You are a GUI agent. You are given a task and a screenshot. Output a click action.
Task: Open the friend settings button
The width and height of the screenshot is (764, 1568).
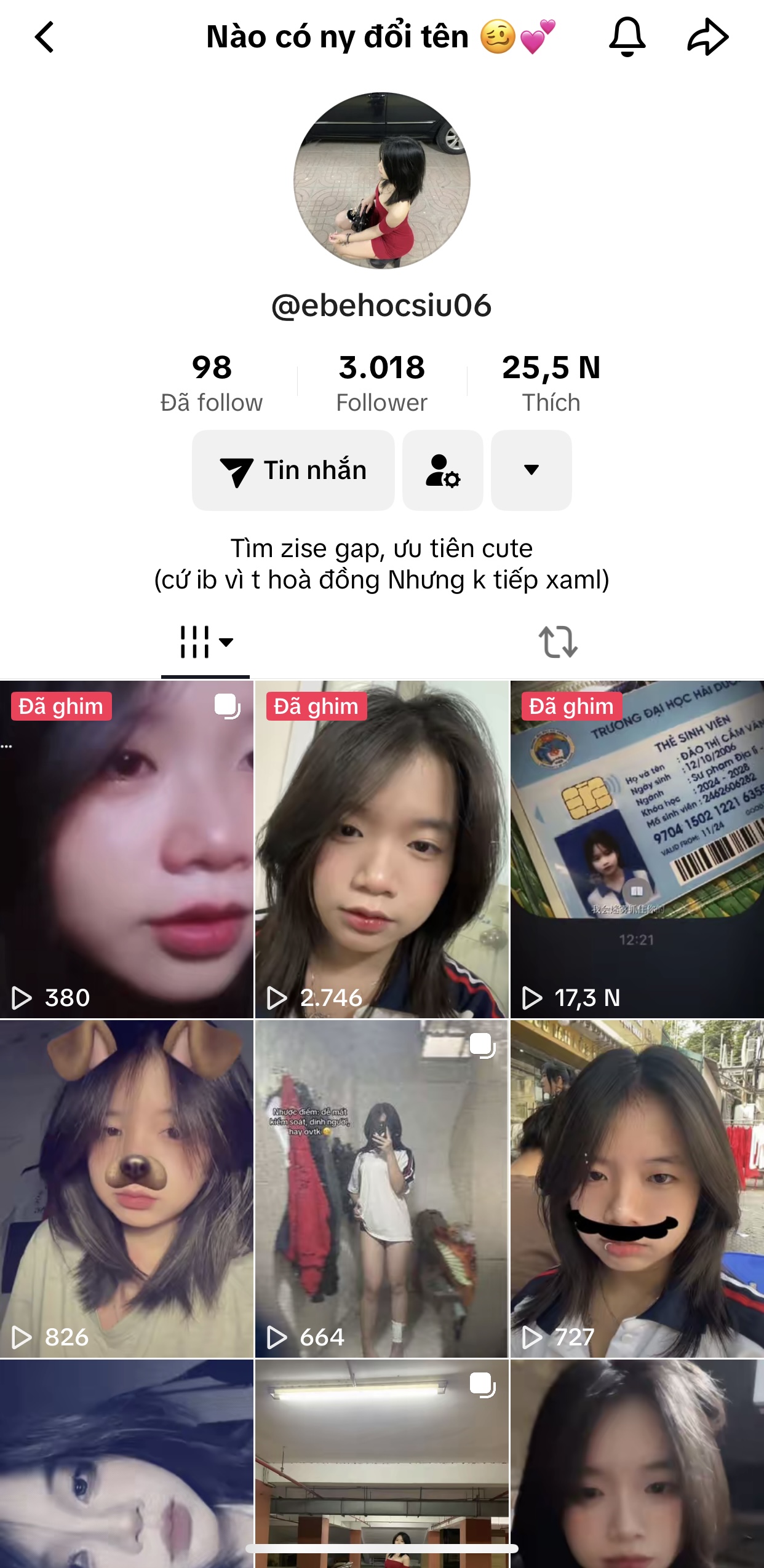coord(443,470)
